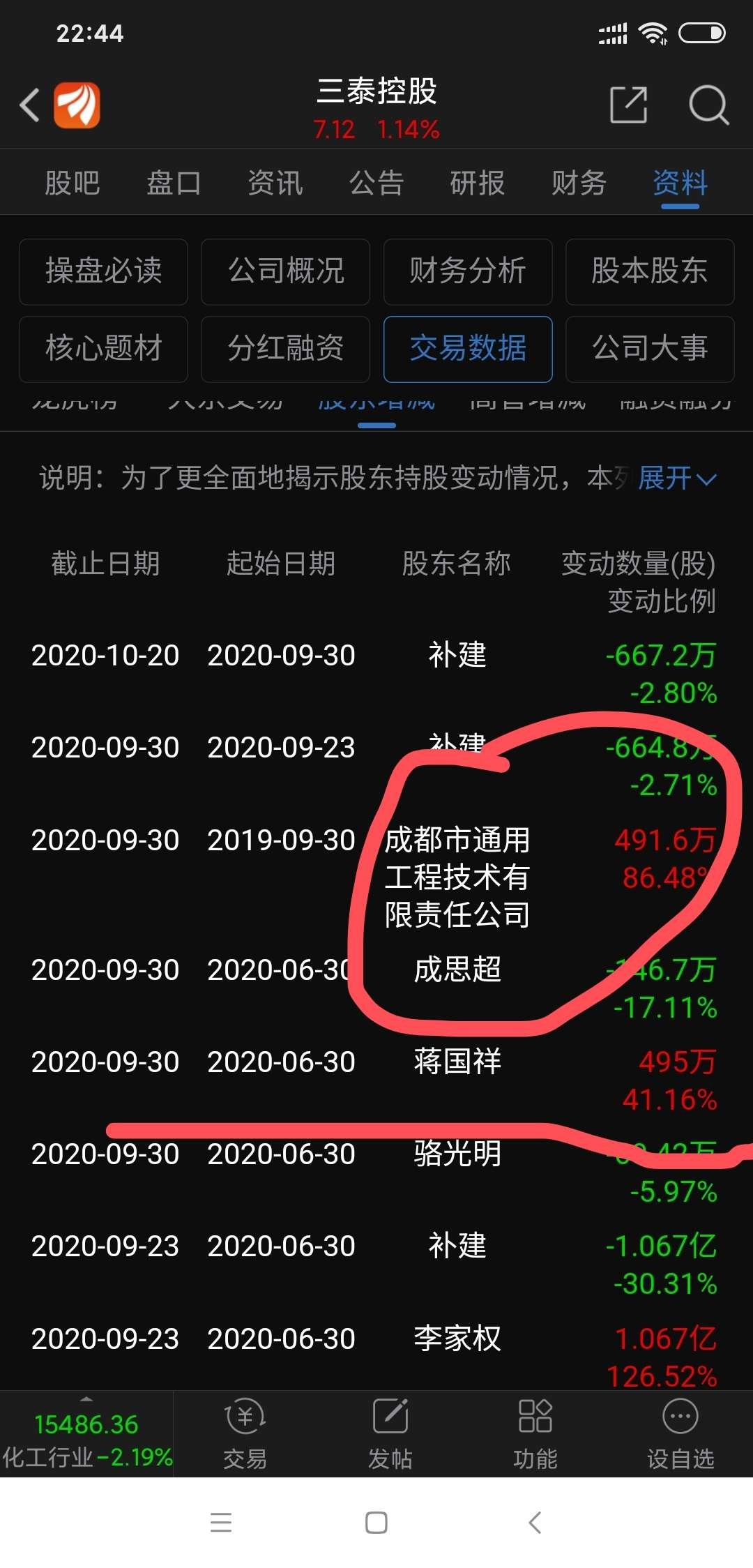Screen dimensions: 753x1568
Task: Open the 股本股东 section
Action: (x=649, y=271)
